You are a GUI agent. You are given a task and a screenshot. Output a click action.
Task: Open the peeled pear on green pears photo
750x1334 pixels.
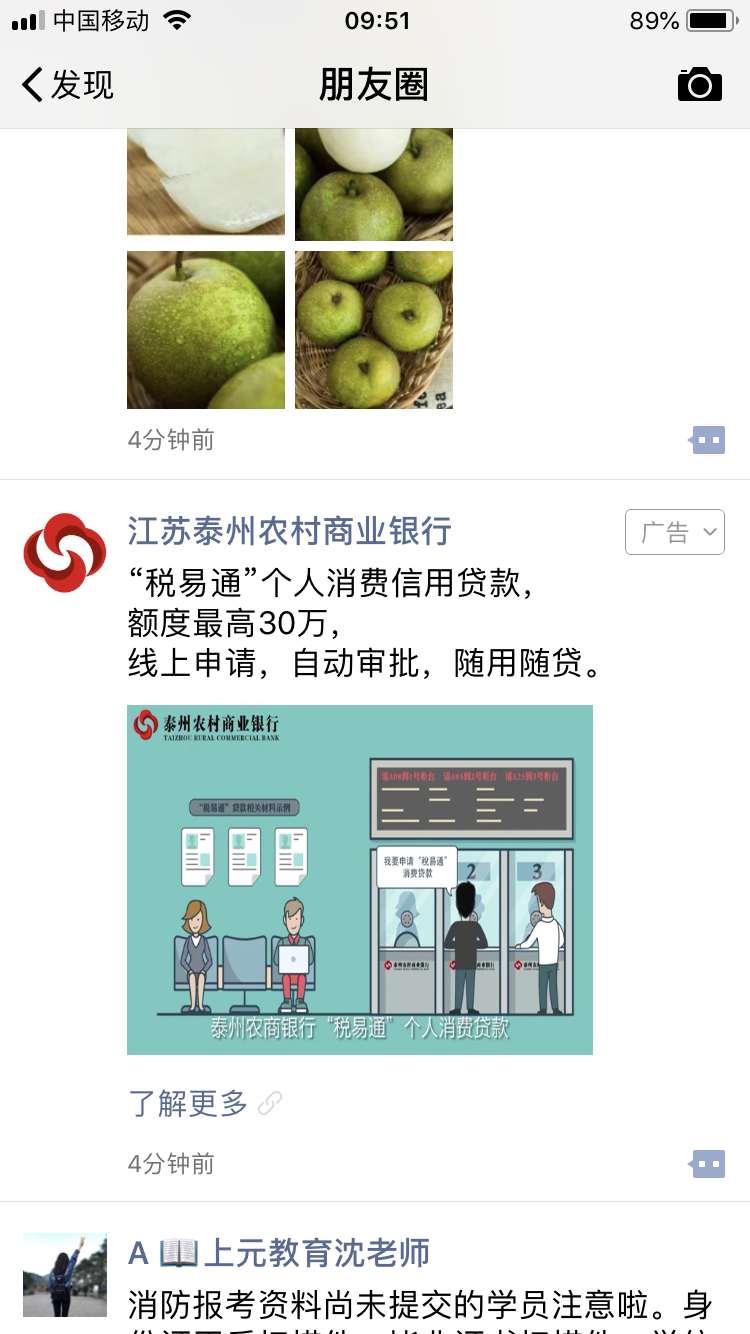(373, 184)
